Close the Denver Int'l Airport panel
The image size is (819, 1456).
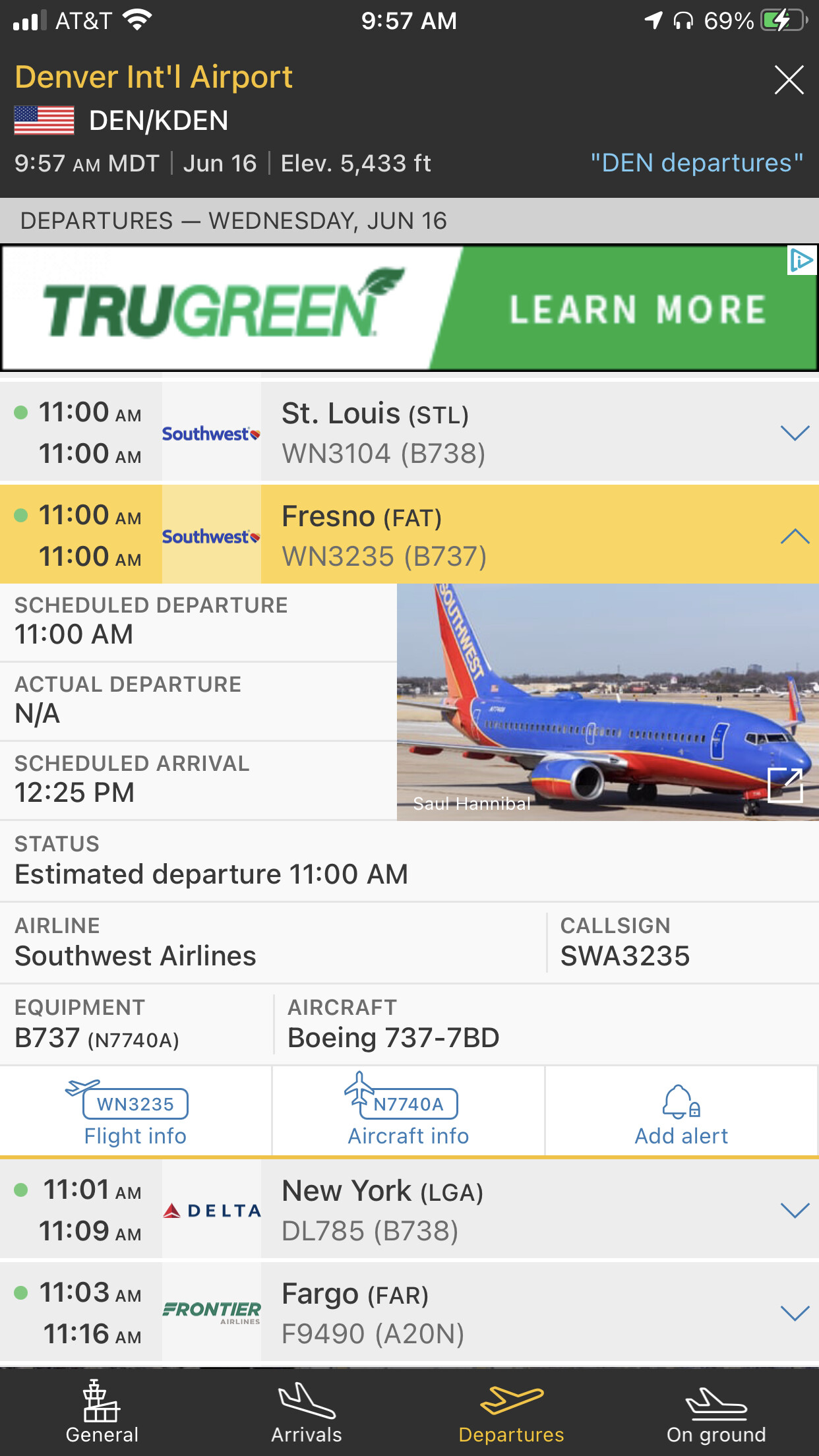pos(789,80)
